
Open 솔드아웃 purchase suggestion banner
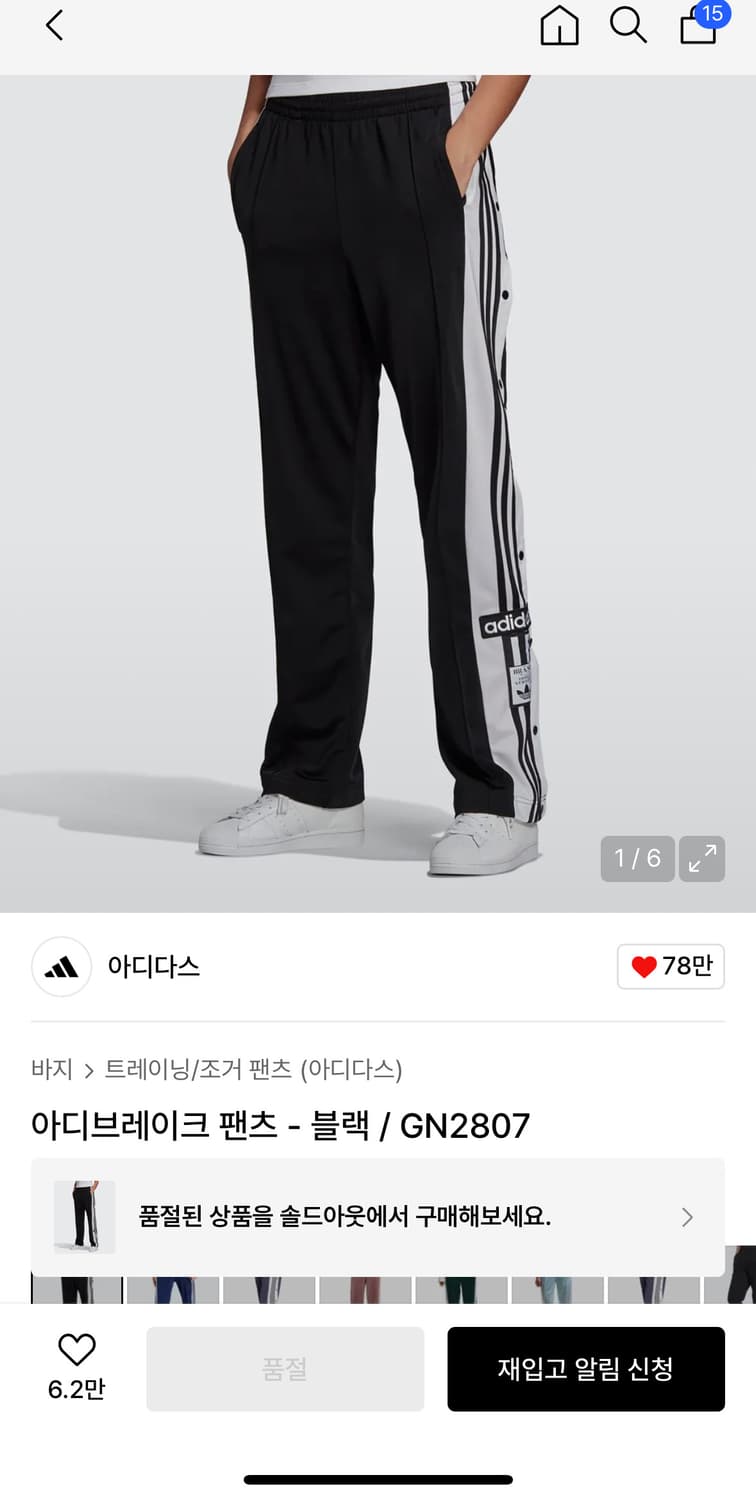tap(378, 1217)
